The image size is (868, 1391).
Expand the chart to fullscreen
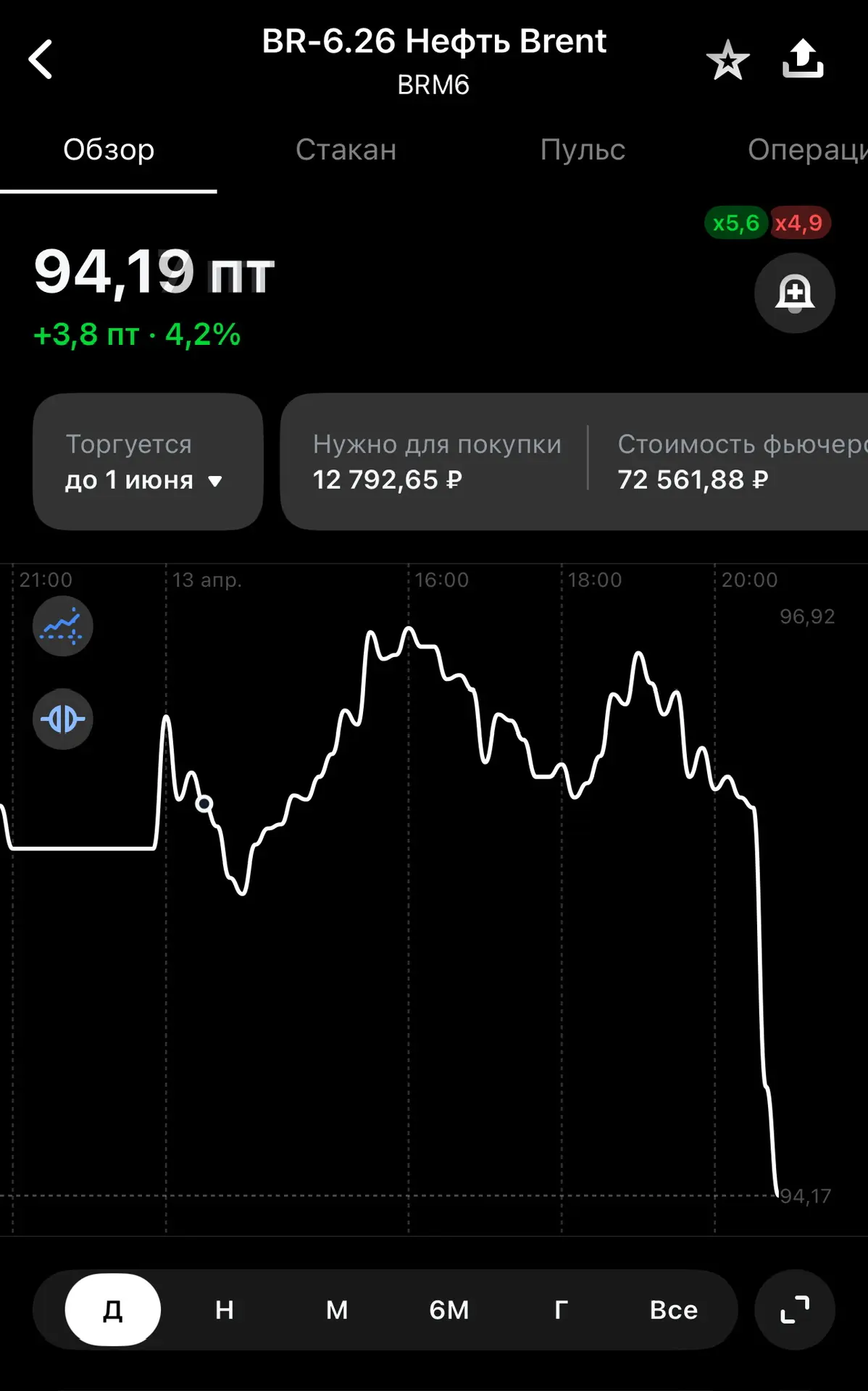[795, 1310]
